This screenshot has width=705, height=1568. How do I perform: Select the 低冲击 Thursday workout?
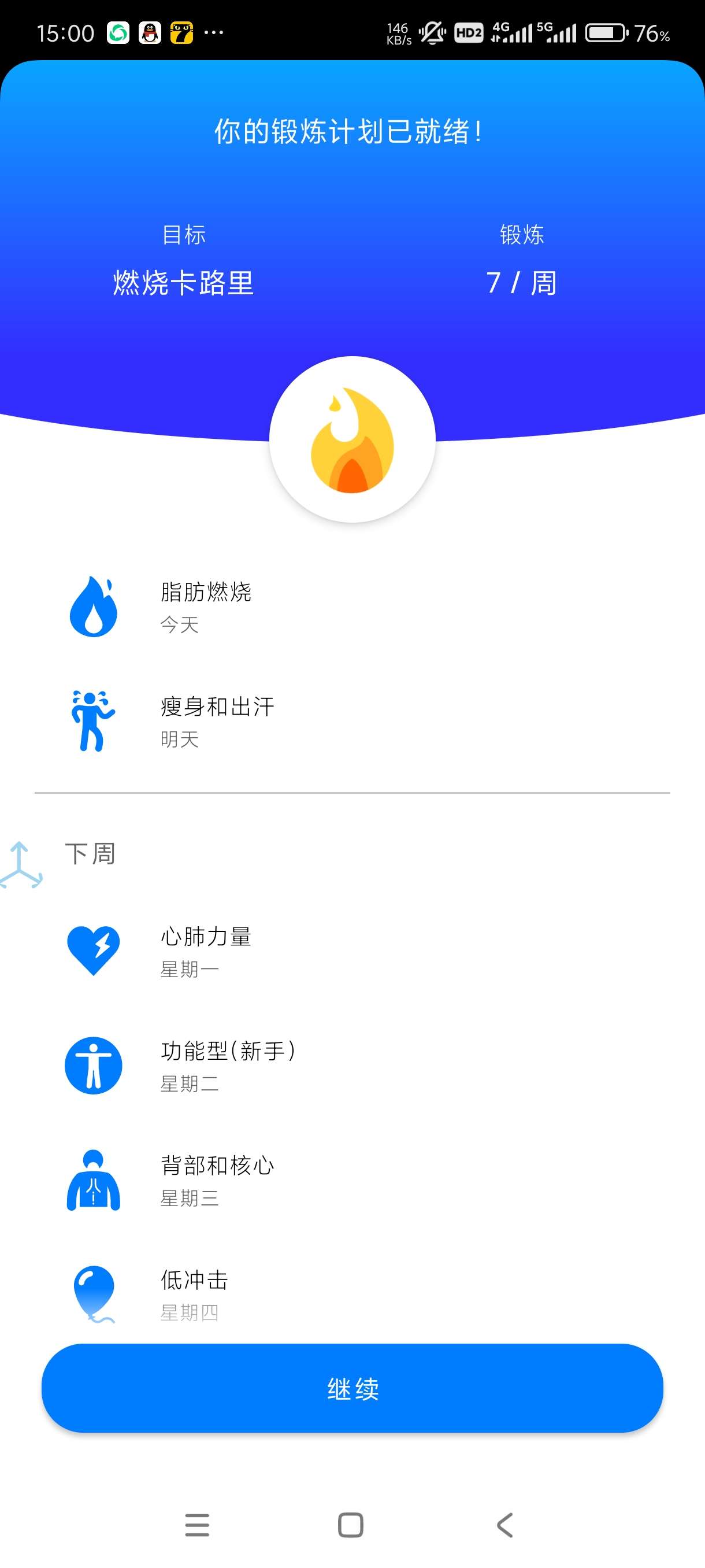(194, 1293)
